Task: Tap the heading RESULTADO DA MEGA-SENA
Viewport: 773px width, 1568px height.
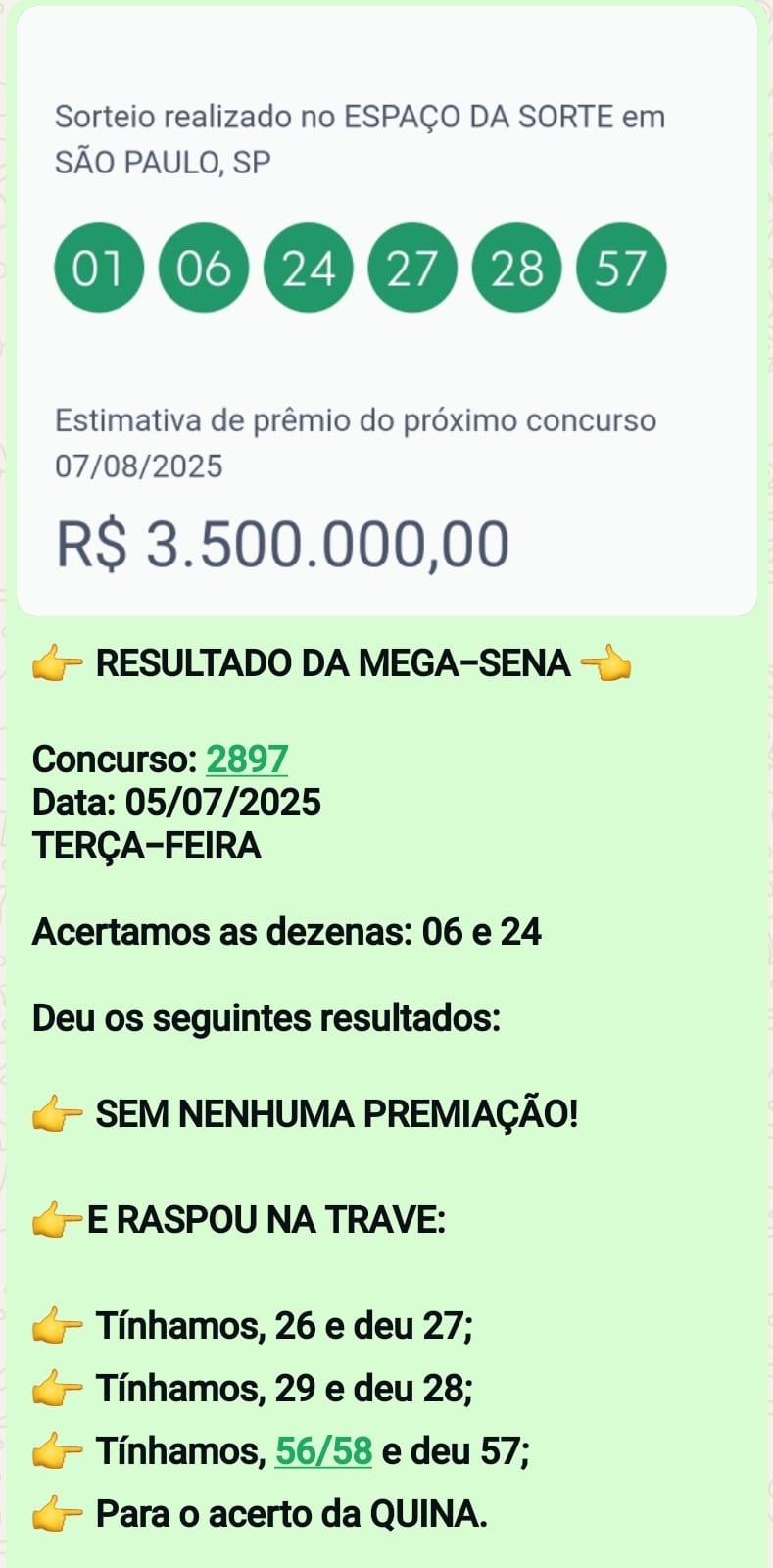Action: coord(333,664)
